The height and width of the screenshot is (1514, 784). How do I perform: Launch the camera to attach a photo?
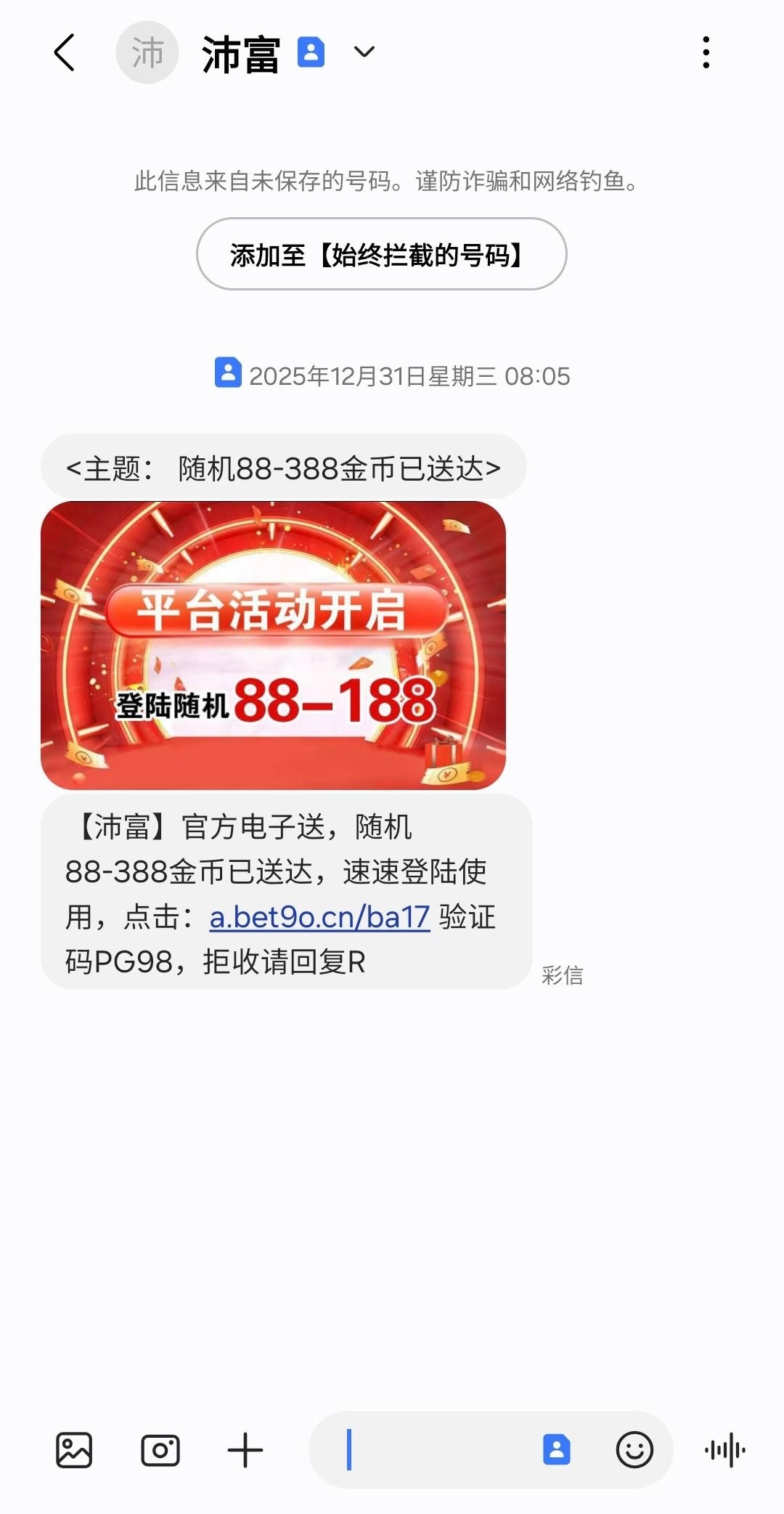click(x=160, y=1450)
